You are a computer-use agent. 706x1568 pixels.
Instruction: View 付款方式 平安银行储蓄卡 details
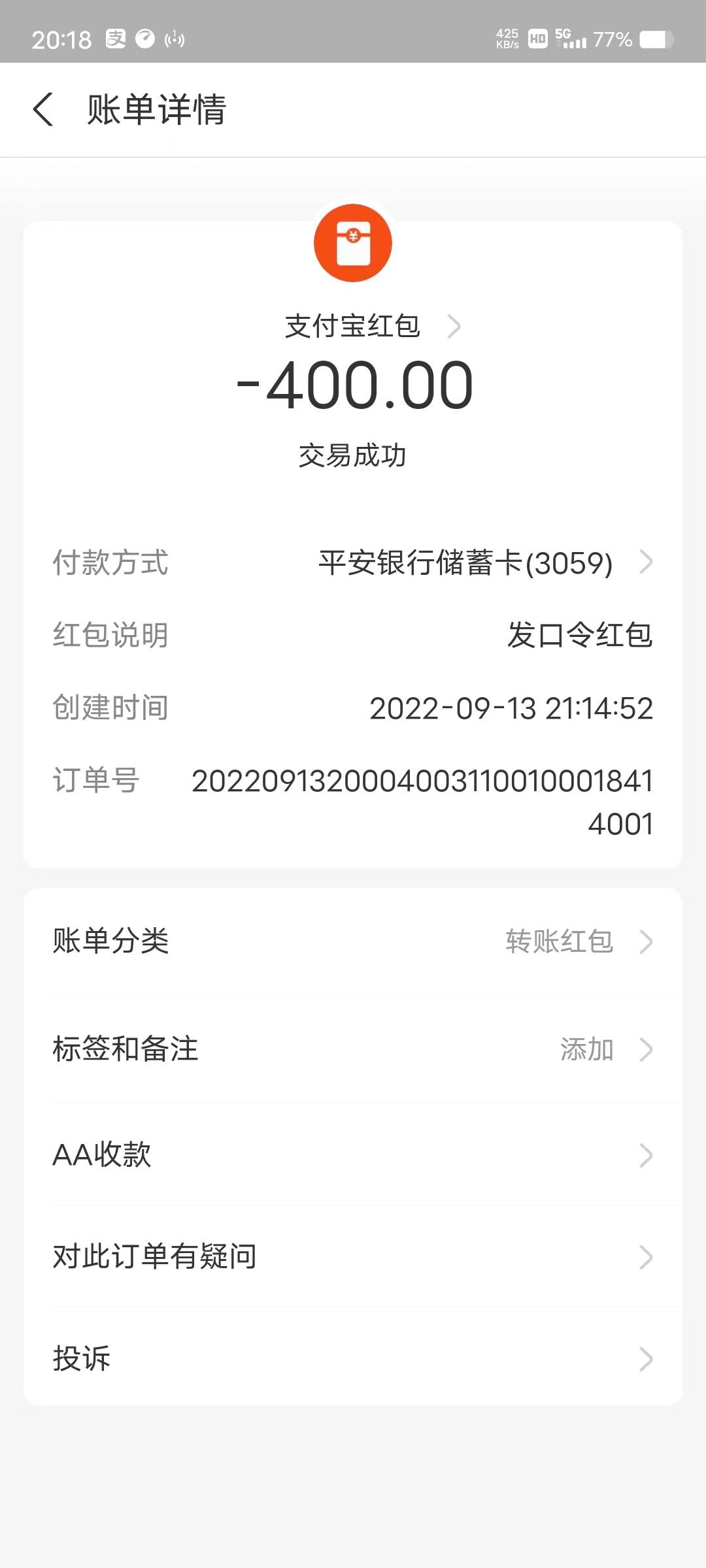tap(484, 563)
